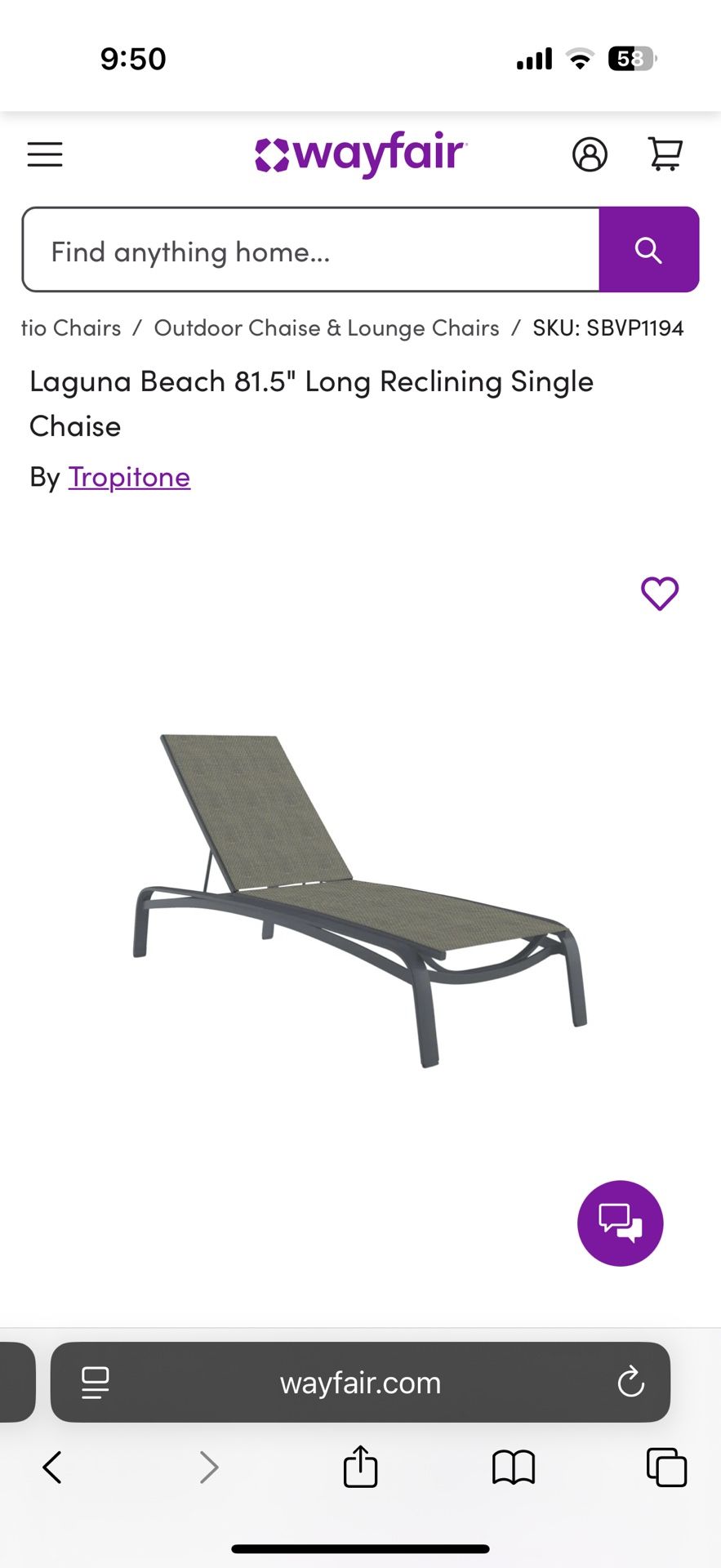Tap the Wayfair logo
The image size is (721, 1568).
[359, 154]
